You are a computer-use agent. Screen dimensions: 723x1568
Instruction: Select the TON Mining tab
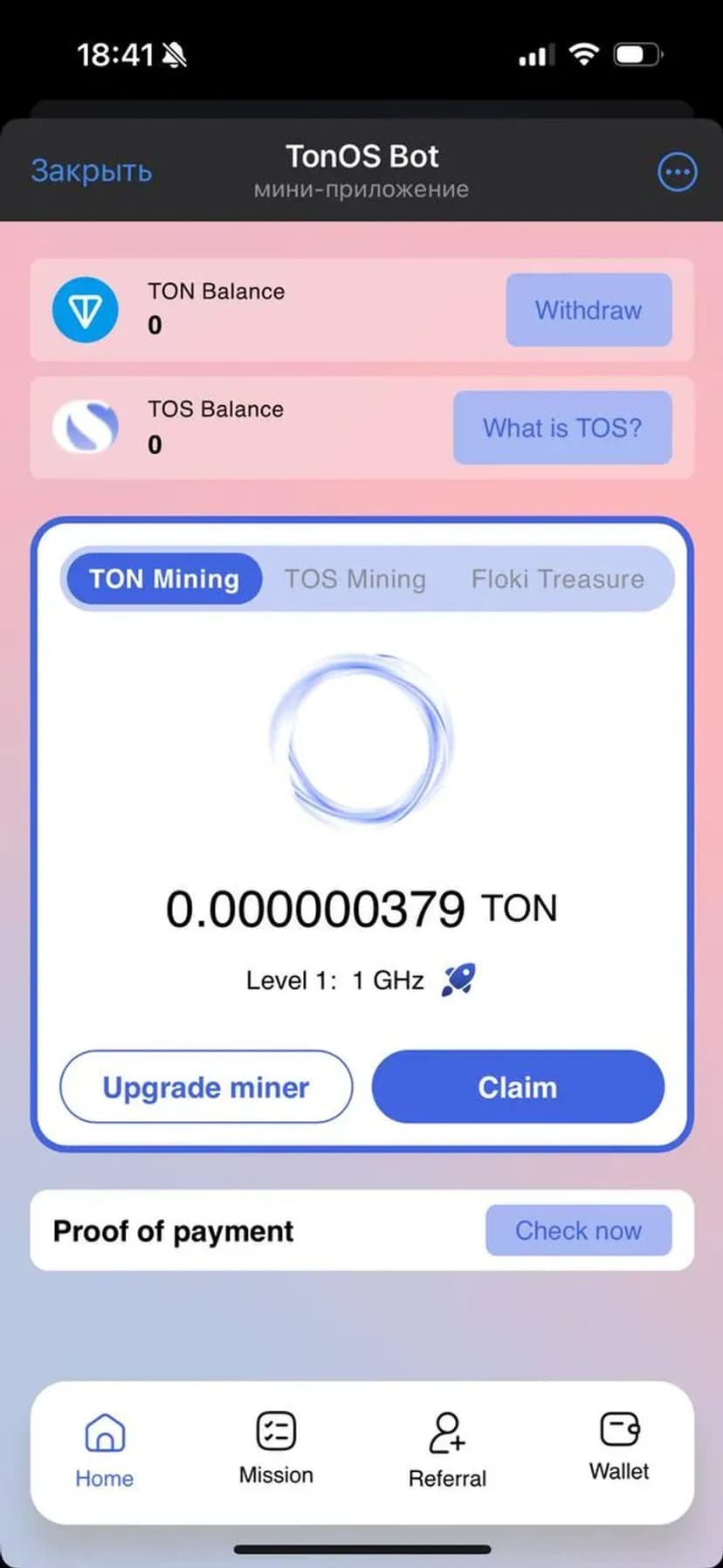coord(164,579)
